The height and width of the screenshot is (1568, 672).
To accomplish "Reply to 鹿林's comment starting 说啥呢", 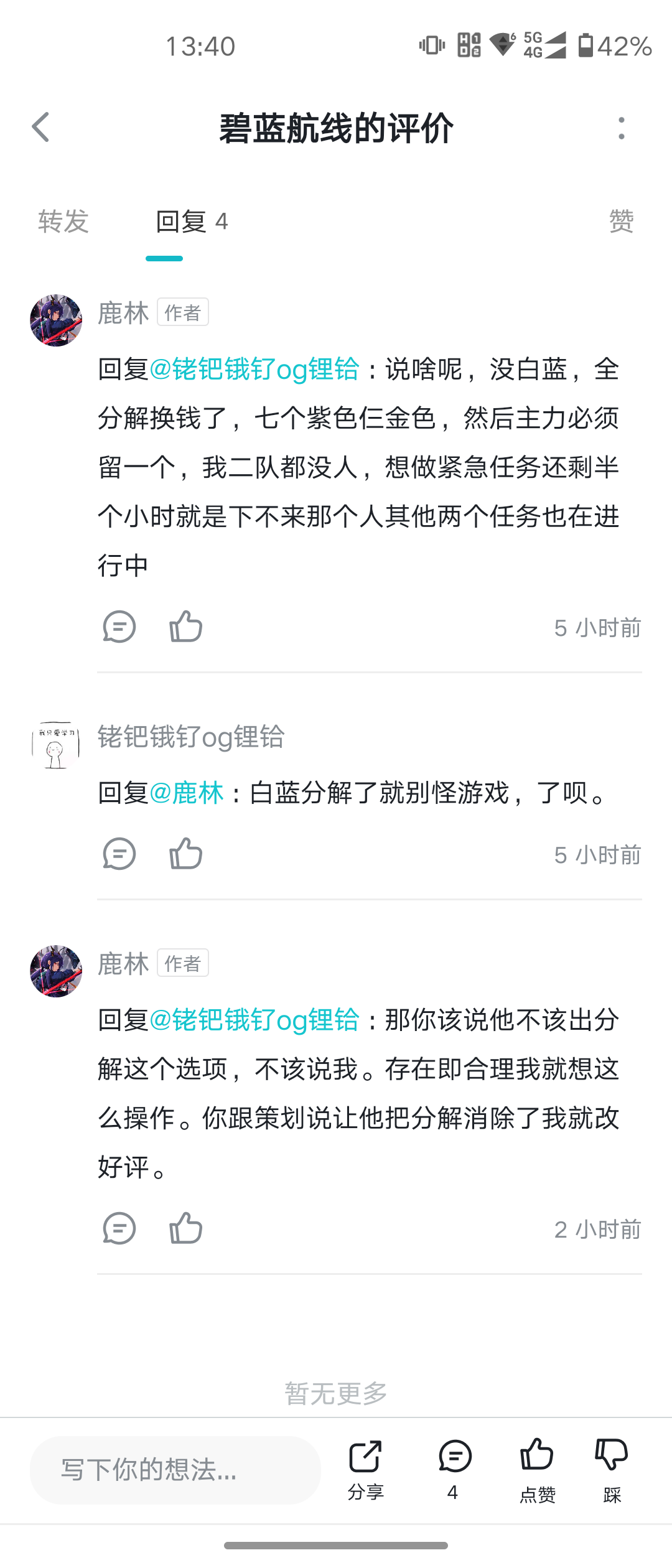I will (x=119, y=627).
